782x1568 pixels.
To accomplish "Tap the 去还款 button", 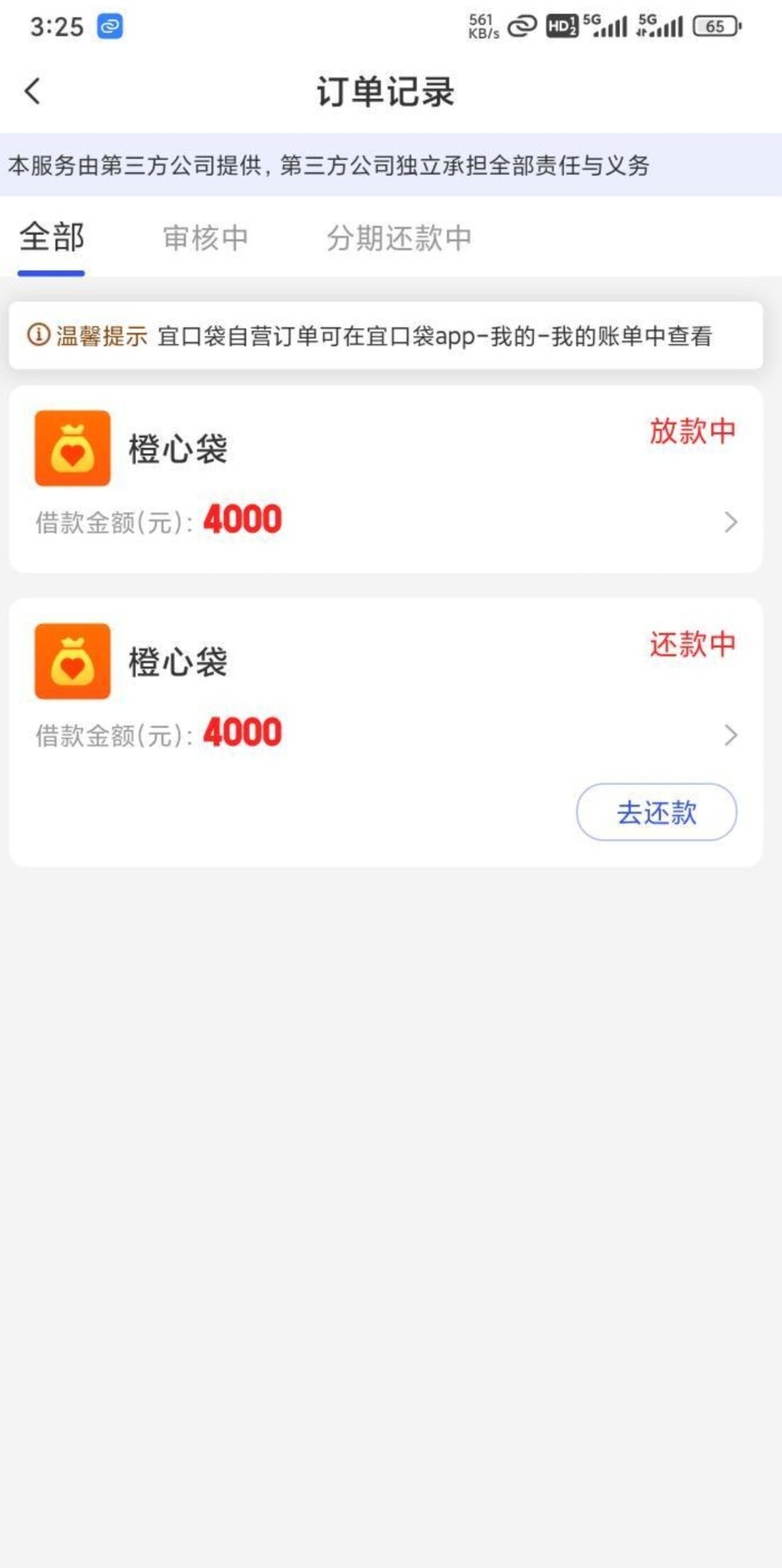I will pos(656,812).
